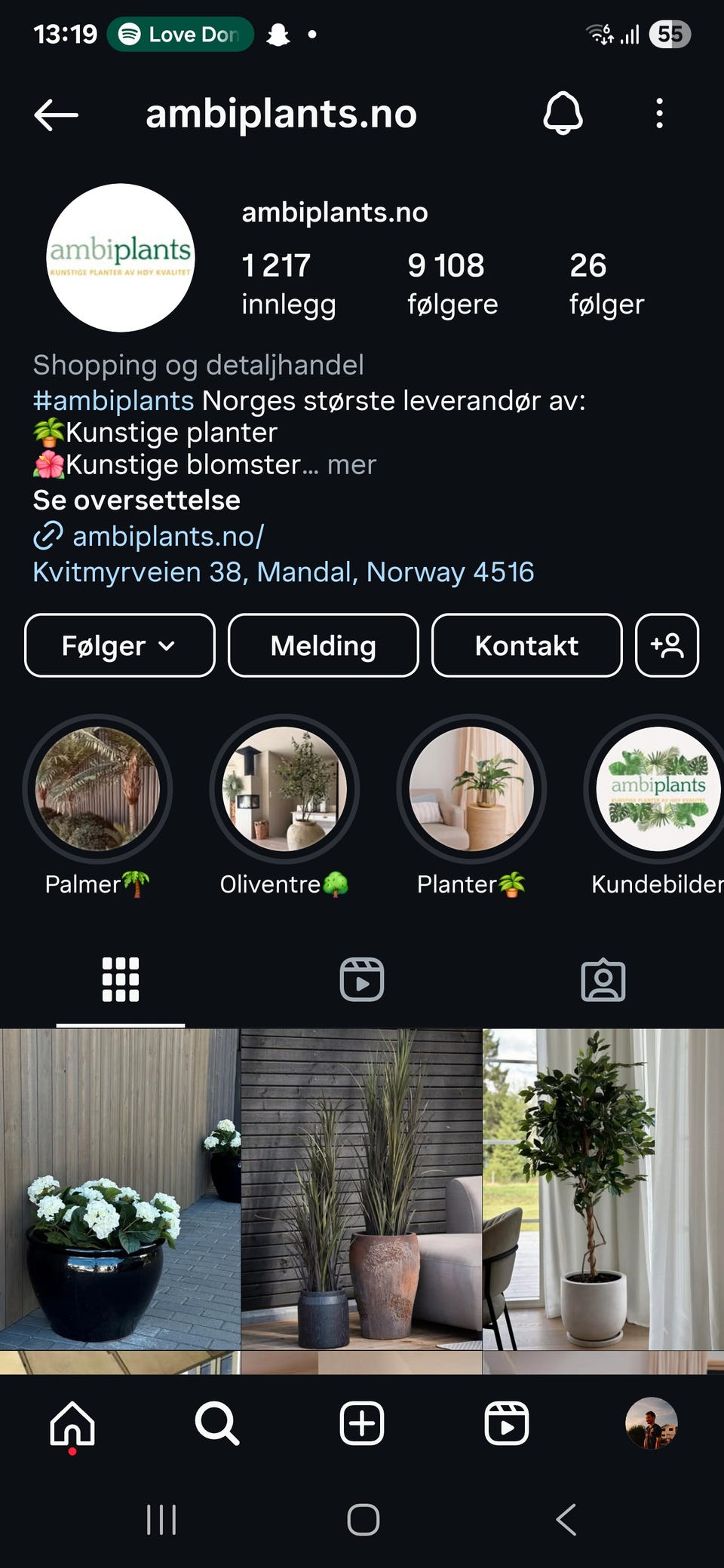
Task: Select the add-follower suggestion icon
Action: click(x=667, y=645)
